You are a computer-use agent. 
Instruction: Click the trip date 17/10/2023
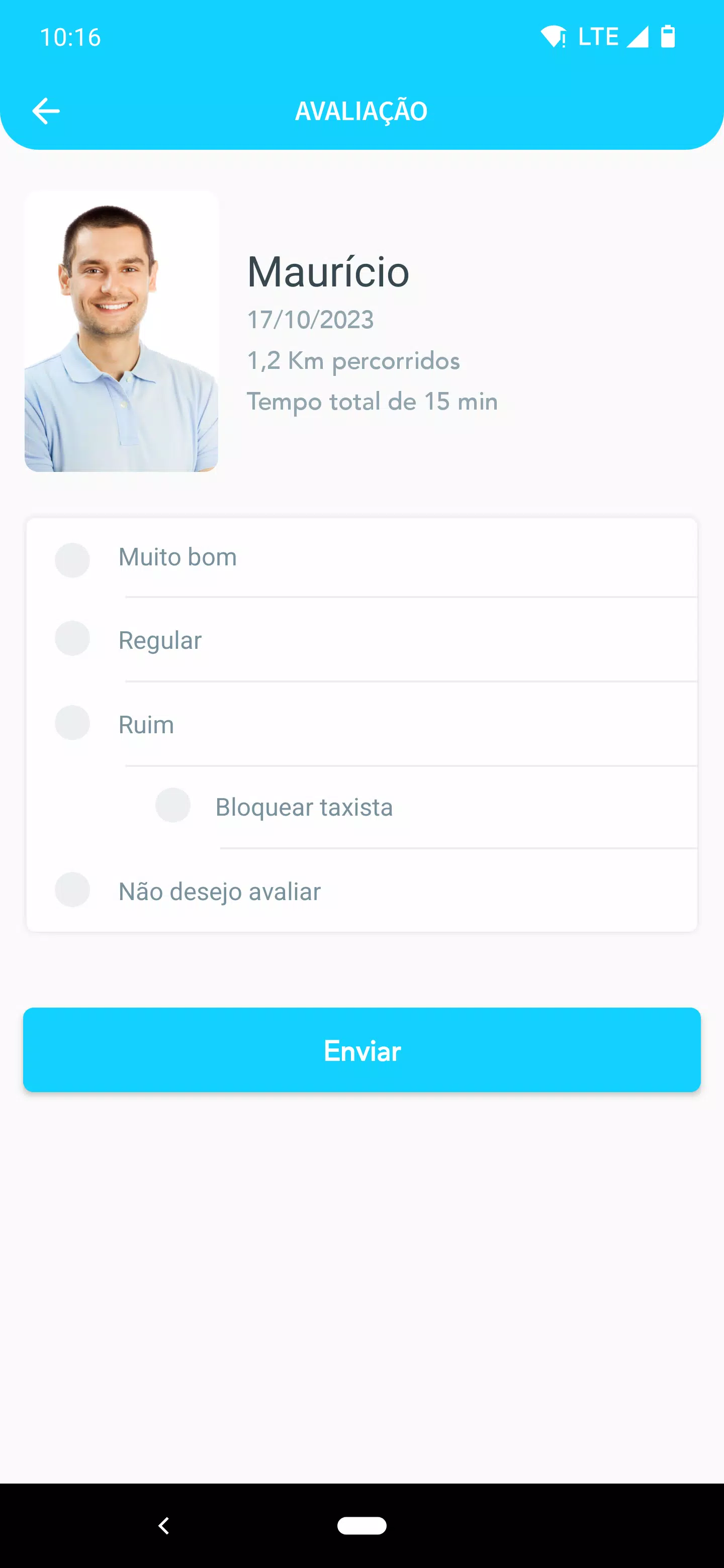(311, 319)
